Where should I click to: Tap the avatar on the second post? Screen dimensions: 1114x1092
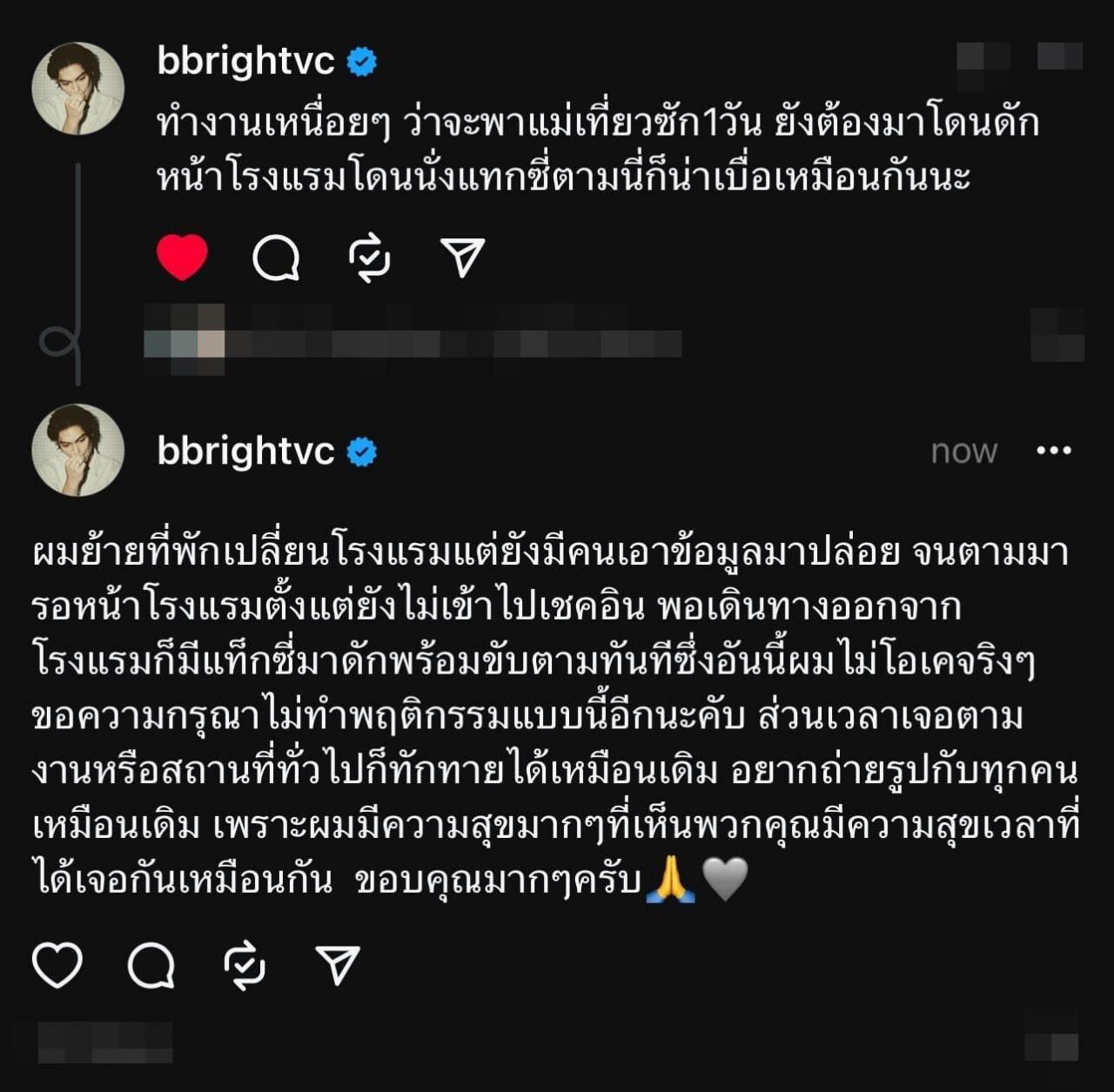pos(78,450)
